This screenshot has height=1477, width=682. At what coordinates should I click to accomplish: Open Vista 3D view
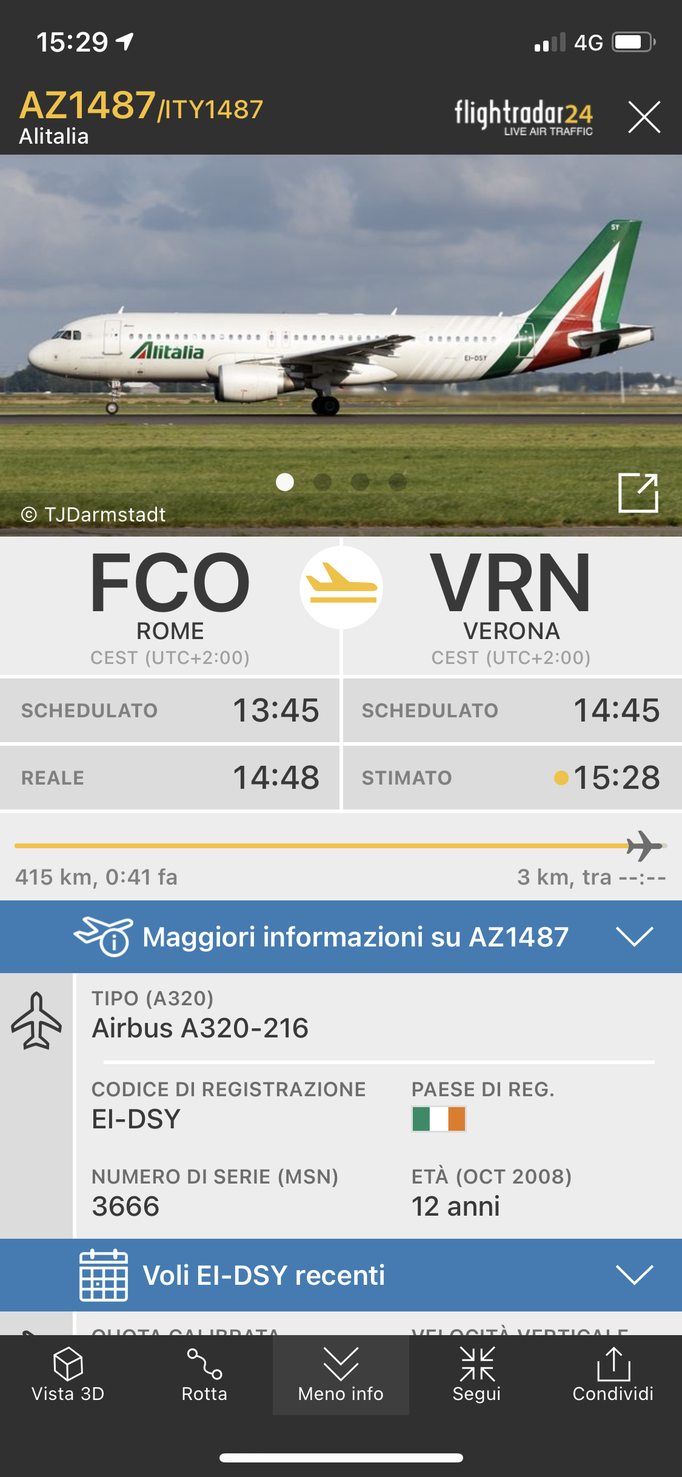[x=68, y=1375]
